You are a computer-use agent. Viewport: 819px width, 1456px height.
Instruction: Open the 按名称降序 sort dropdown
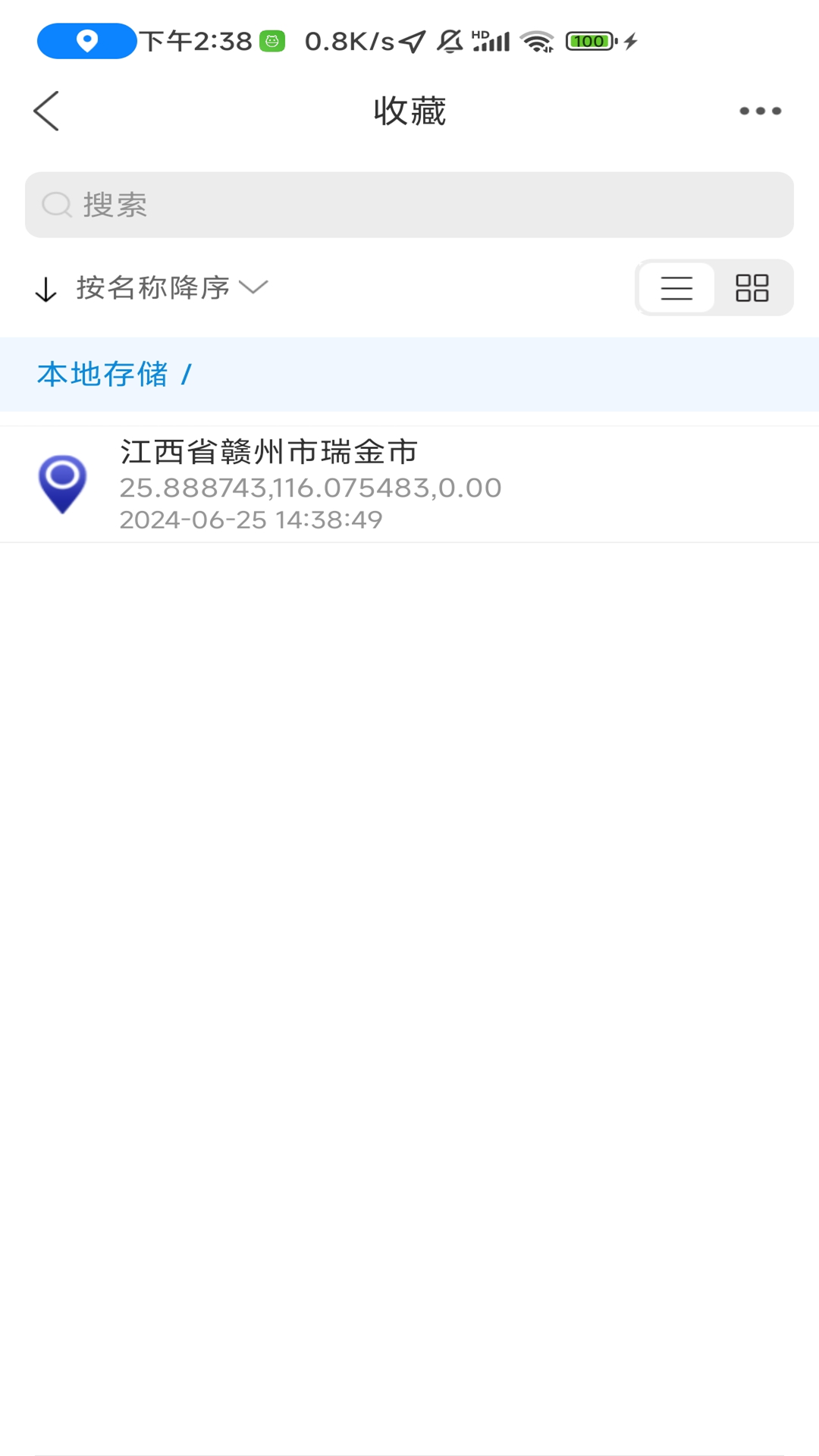[152, 287]
